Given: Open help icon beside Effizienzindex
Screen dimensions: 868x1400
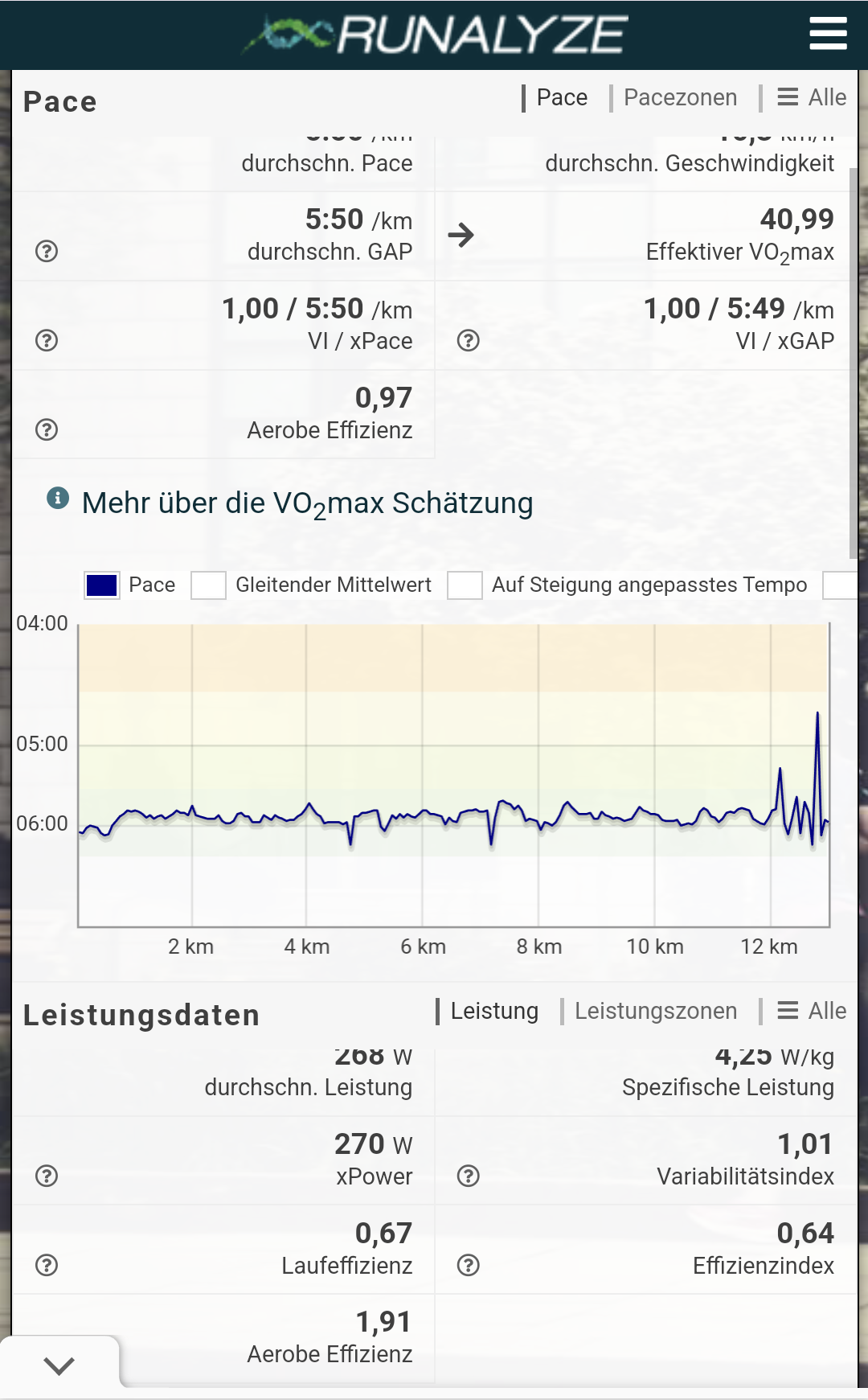Looking at the screenshot, I should pos(468,1266).
